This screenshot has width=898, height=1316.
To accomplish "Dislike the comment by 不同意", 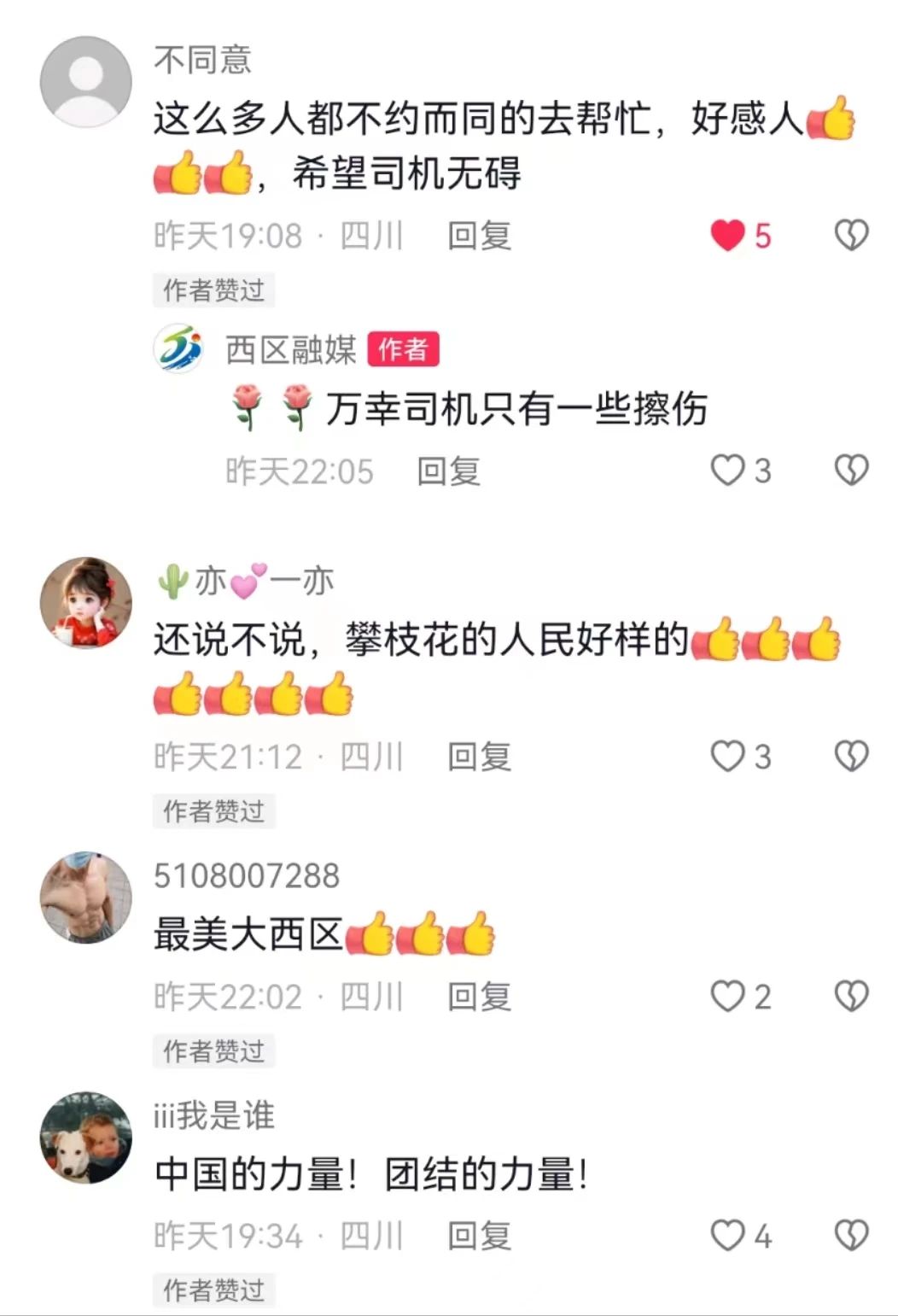I will (850, 236).
